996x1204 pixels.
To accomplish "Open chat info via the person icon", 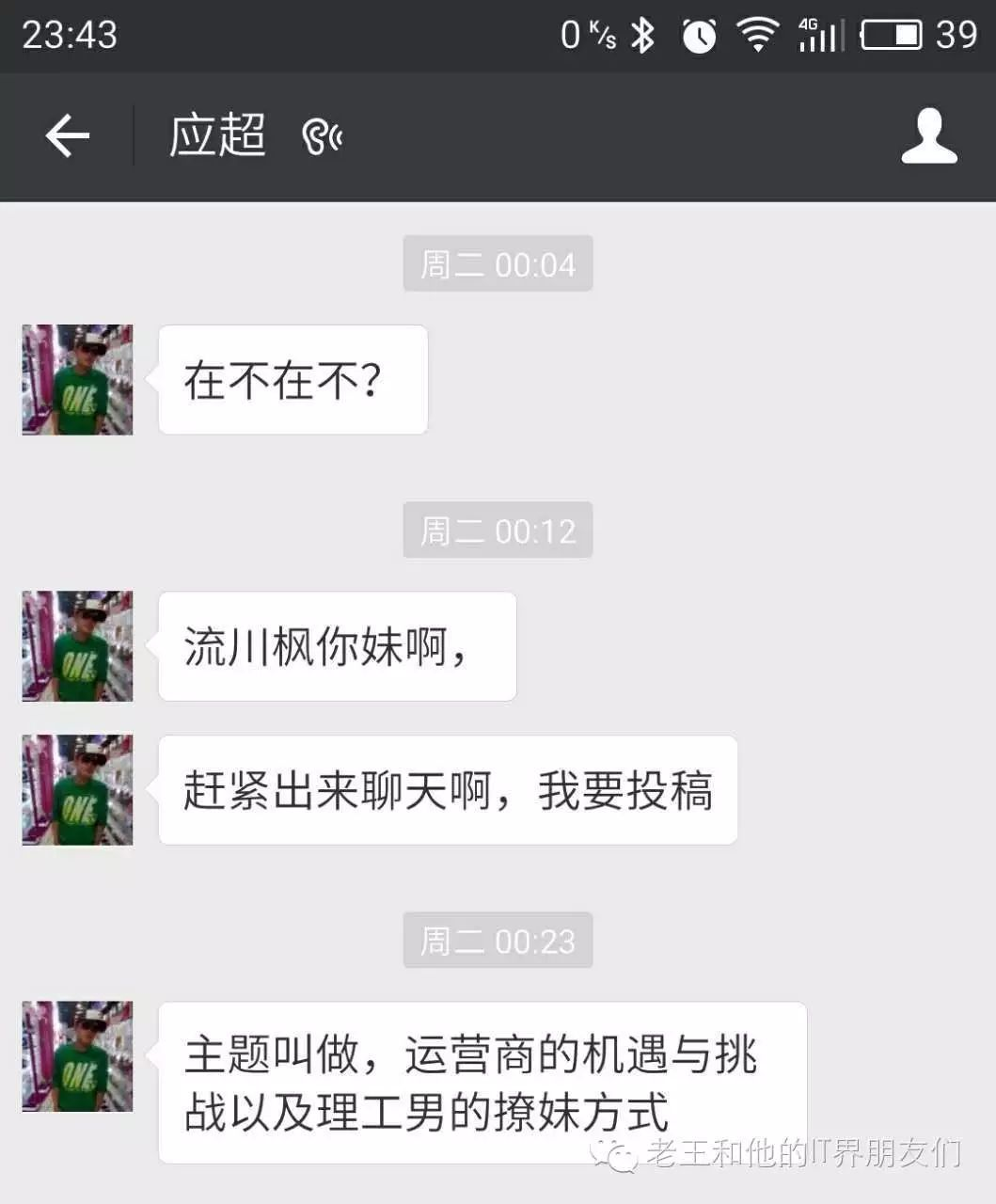I will point(928,137).
